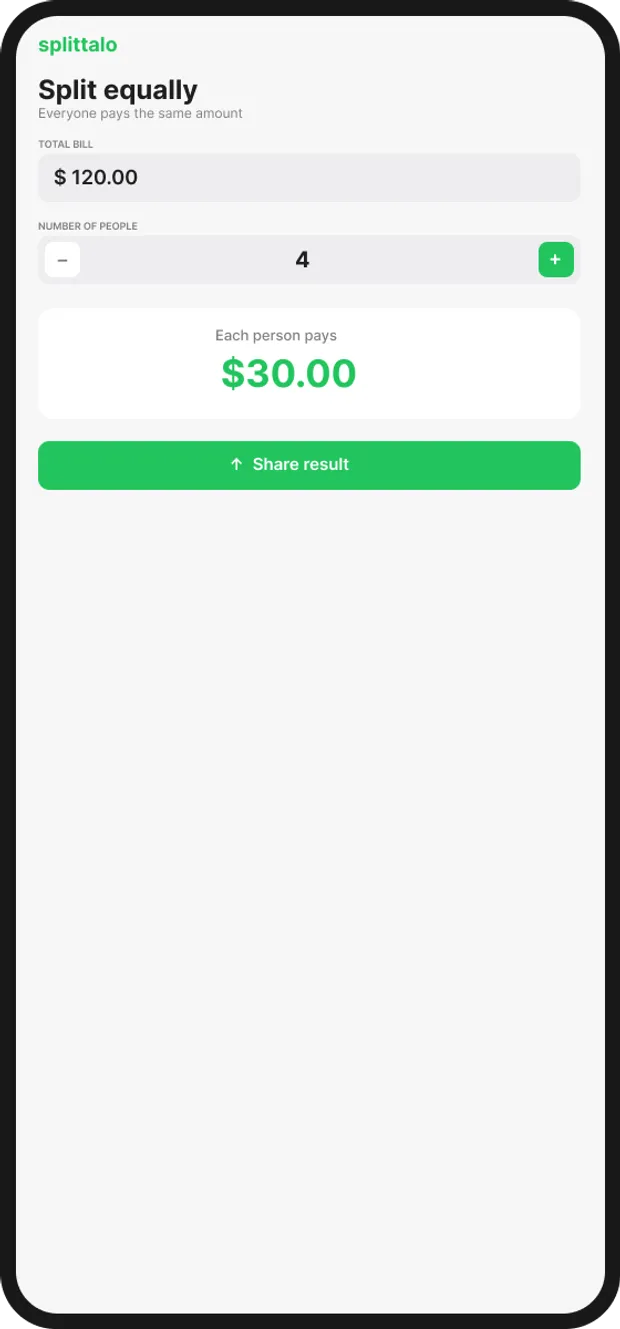Decrease the number of people
The image size is (620, 1329).
coord(62,260)
